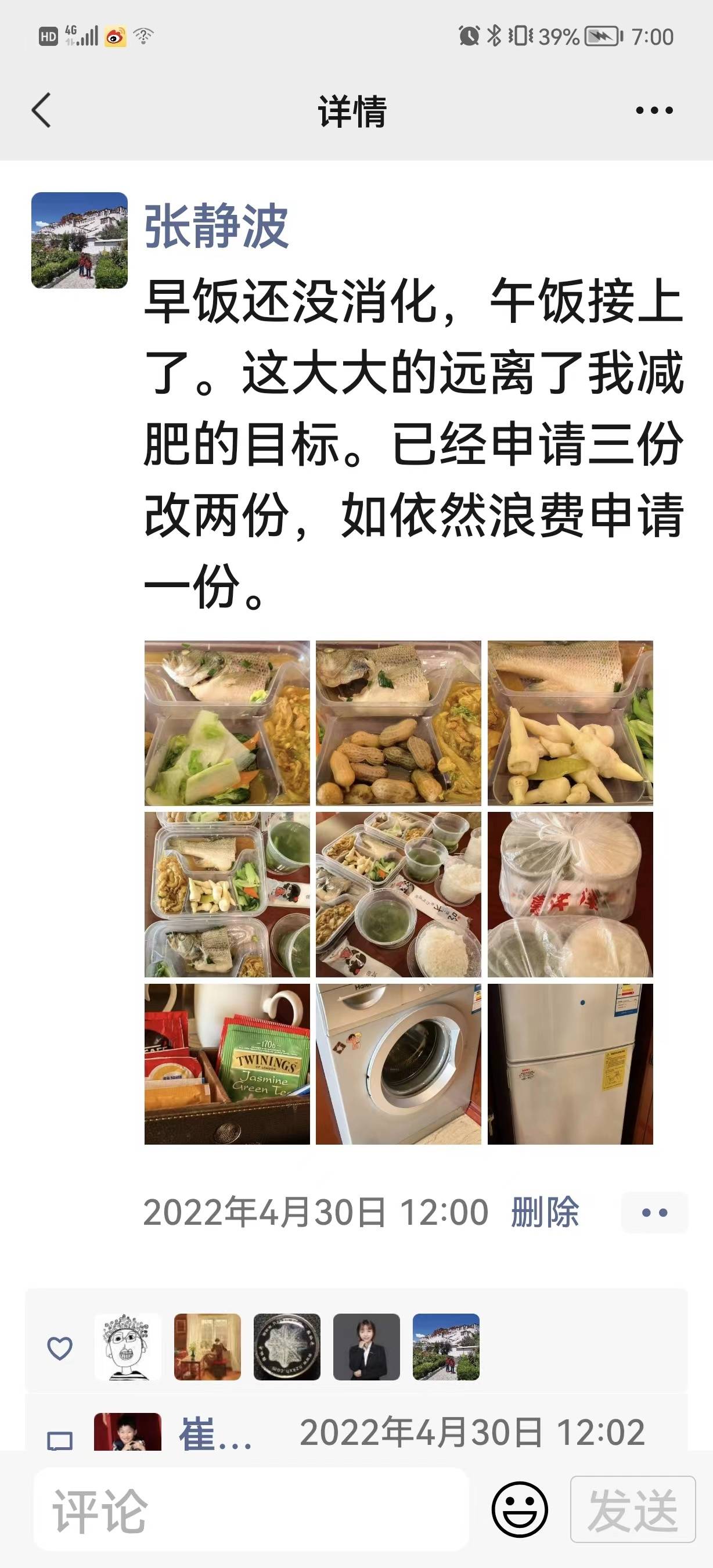The width and height of the screenshot is (713, 1568).
Task: Open the top-right overflow menu
Action: [654, 111]
